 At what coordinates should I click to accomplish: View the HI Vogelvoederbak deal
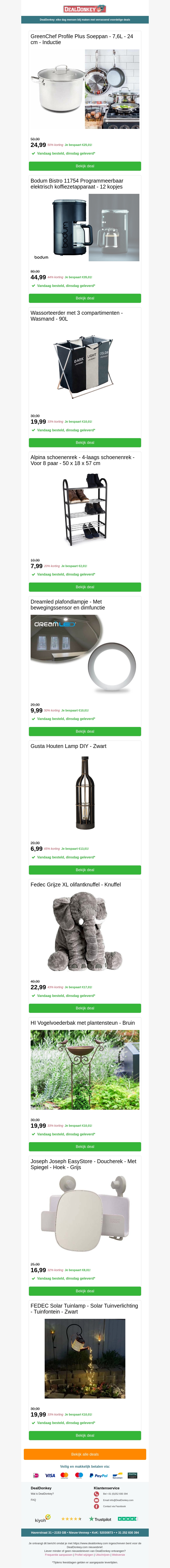coord(85,1146)
